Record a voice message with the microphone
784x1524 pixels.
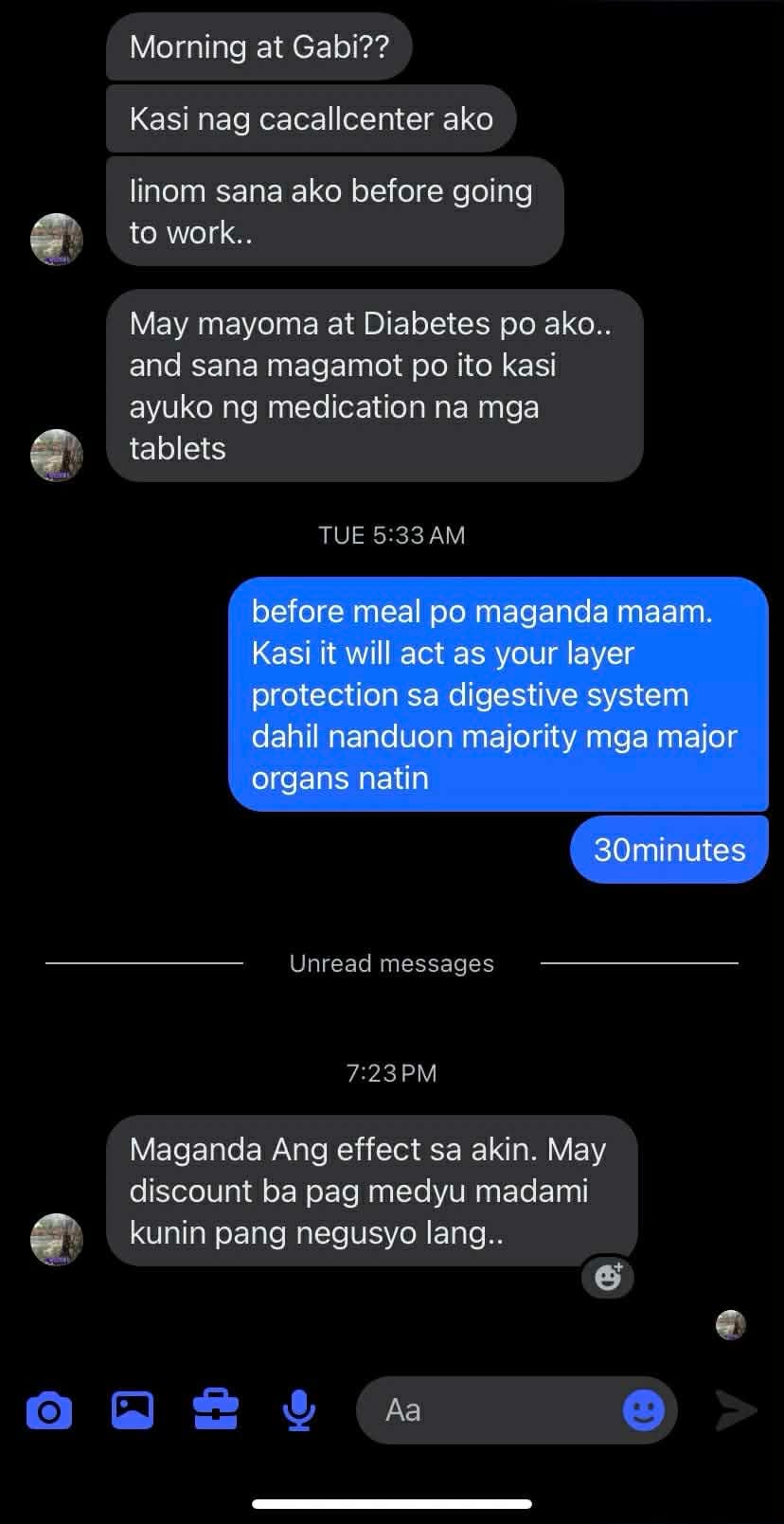(x=299, y=1410)
